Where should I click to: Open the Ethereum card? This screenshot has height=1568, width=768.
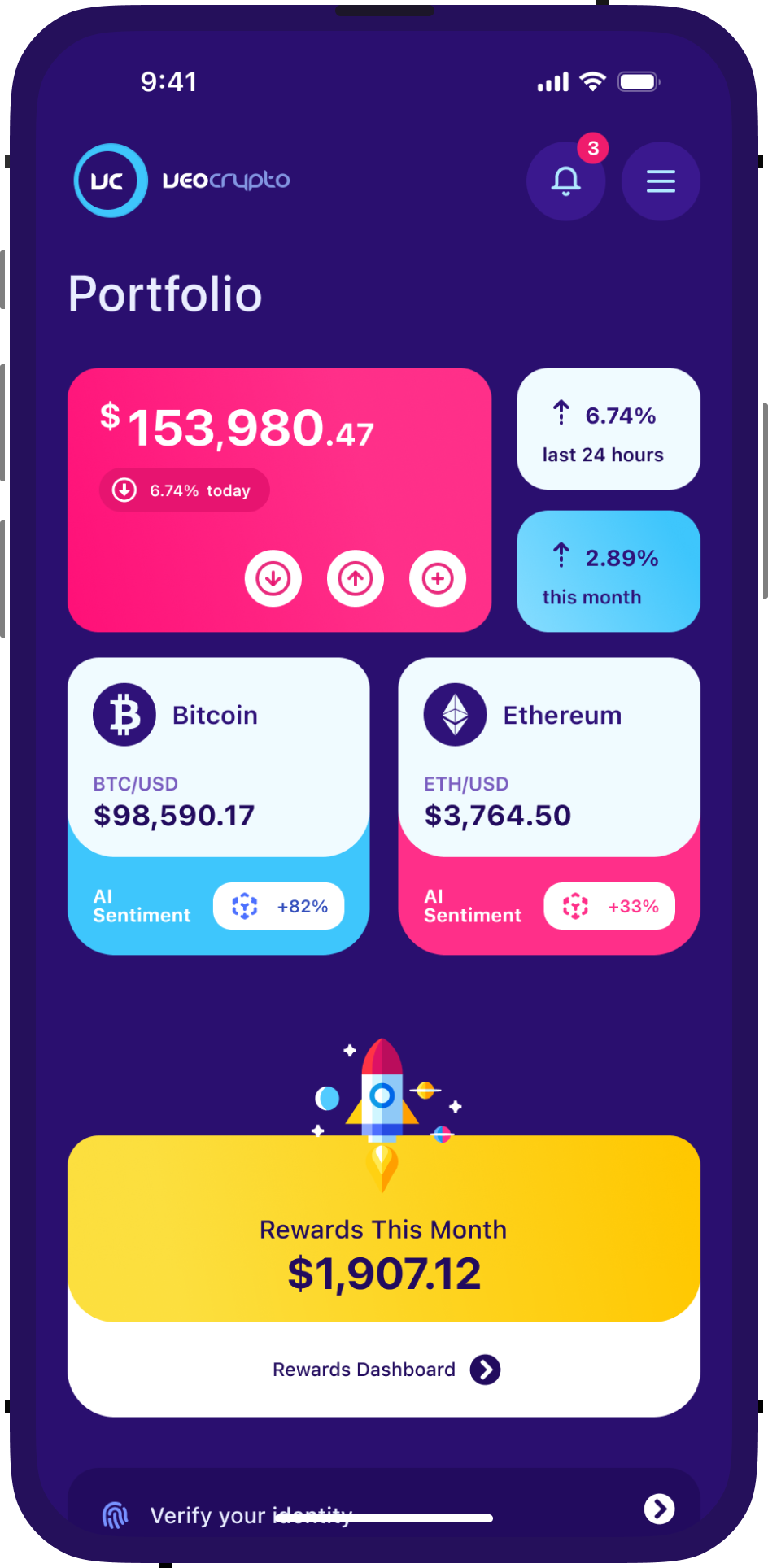coord(549,756)
